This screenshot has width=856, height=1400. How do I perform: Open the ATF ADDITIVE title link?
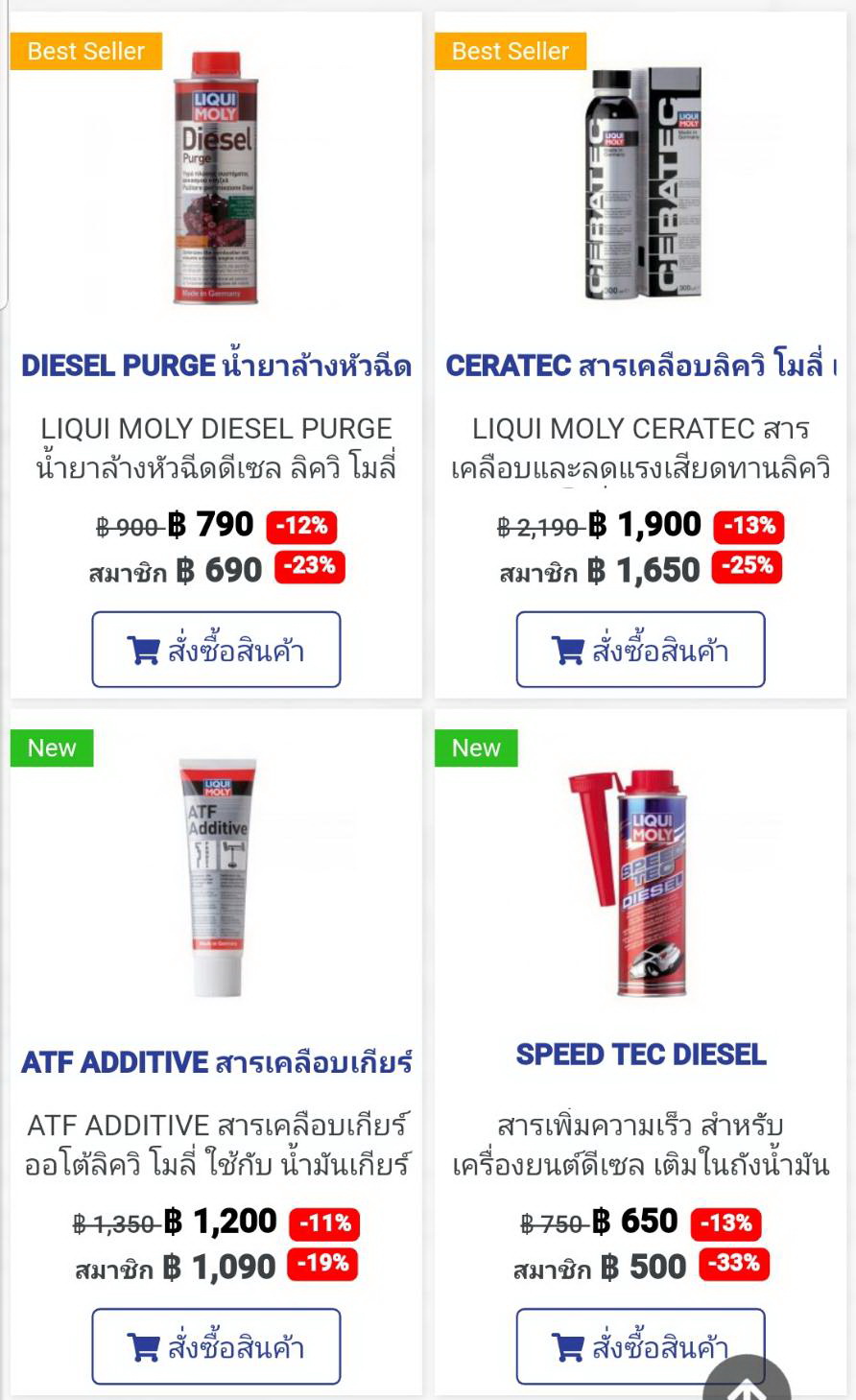216,1062
